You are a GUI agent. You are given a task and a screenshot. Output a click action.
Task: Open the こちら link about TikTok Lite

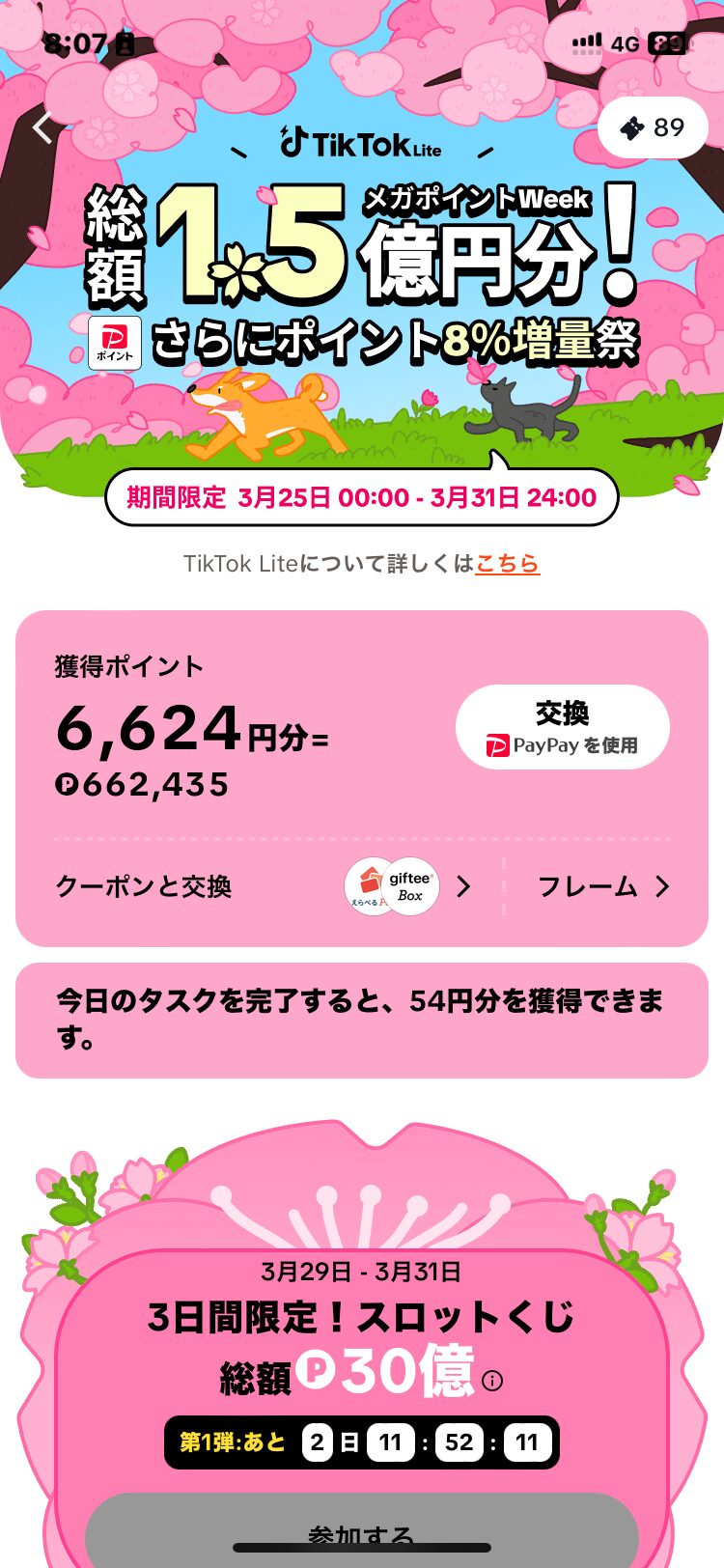click(x=507, y=563)
